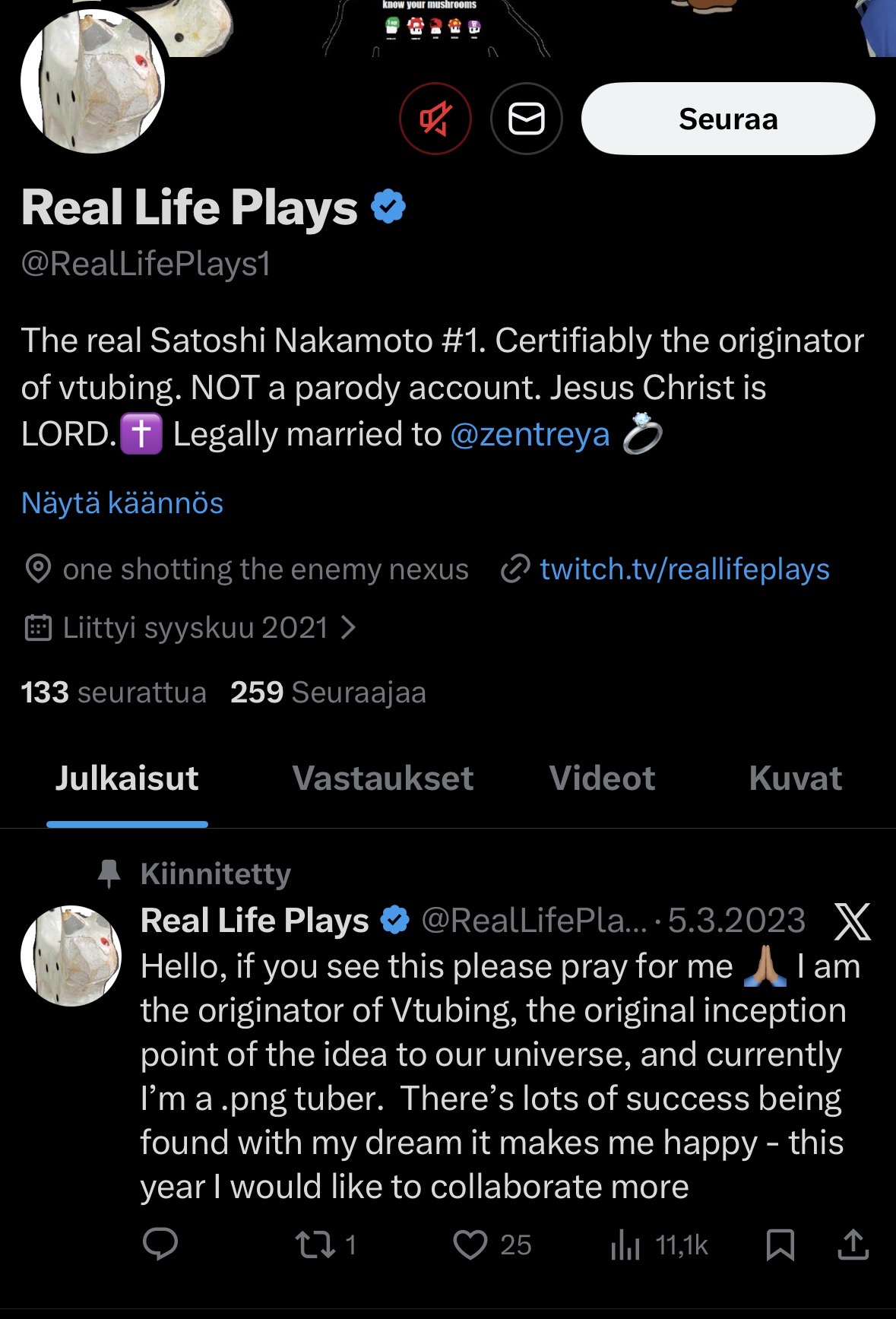Like the pinned post
Screen dimensions: 896x1319
(470, 1244)
